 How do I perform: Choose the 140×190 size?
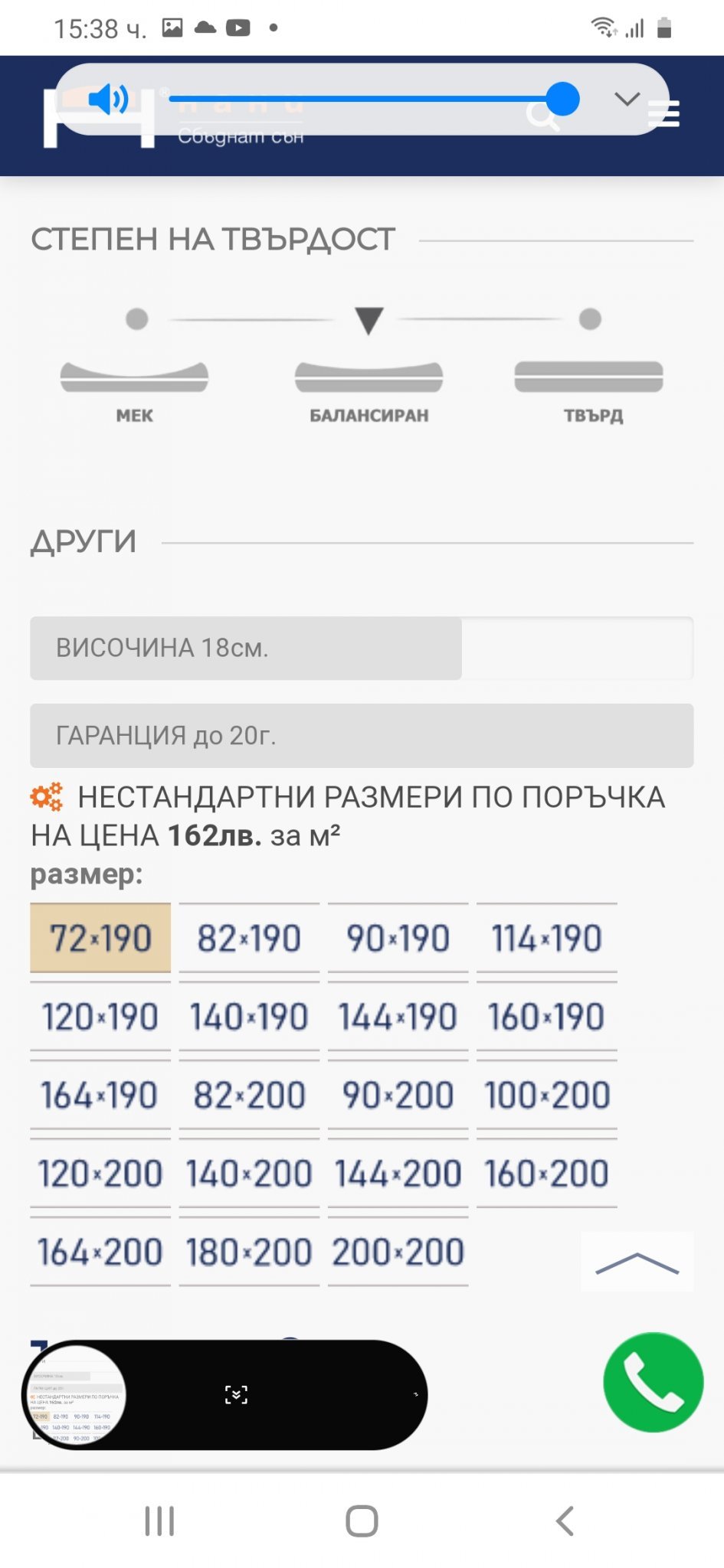pyautogui.click(x=249, y=1018)
